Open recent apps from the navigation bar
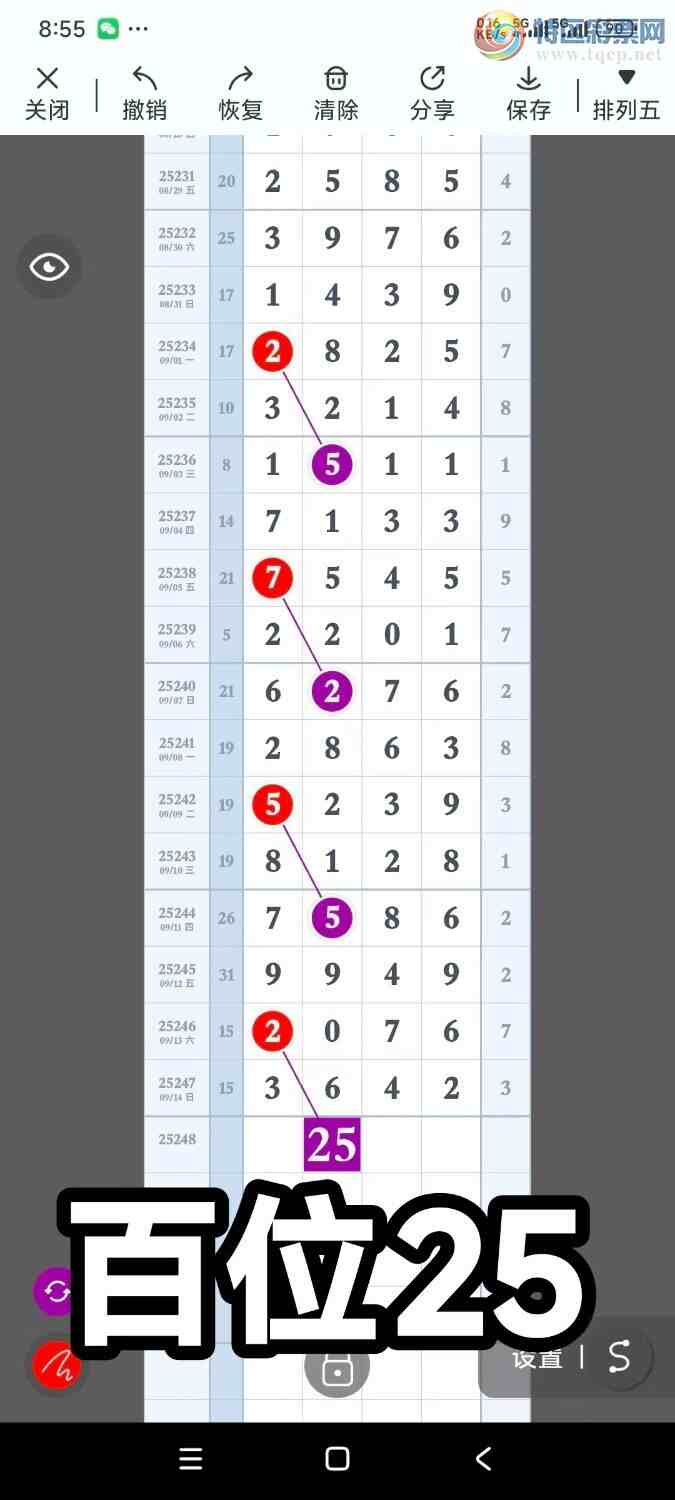This screenshot has height=1500, width=675. [190, 1459]
